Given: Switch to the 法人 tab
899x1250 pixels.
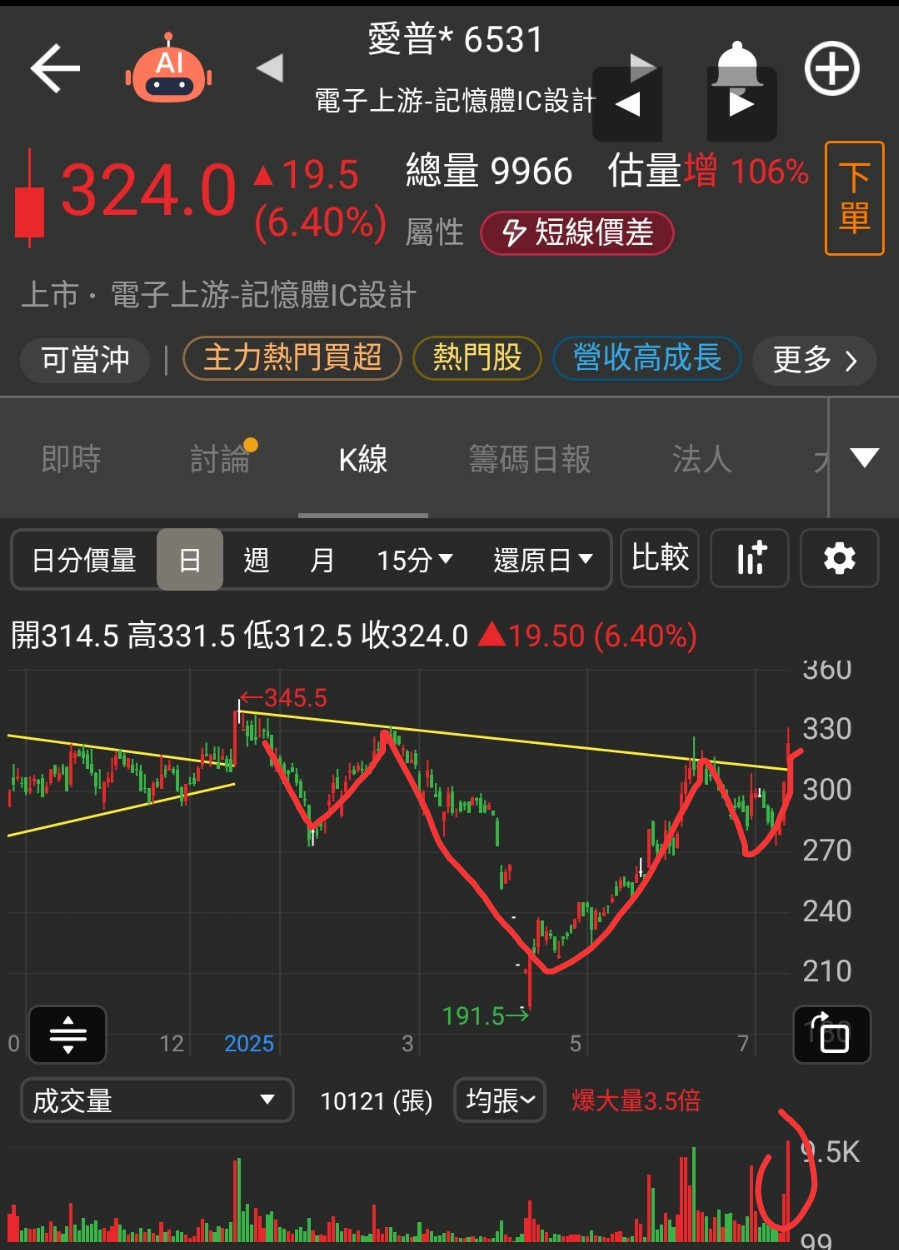Looking at the screenshot, I should point(701,459).
